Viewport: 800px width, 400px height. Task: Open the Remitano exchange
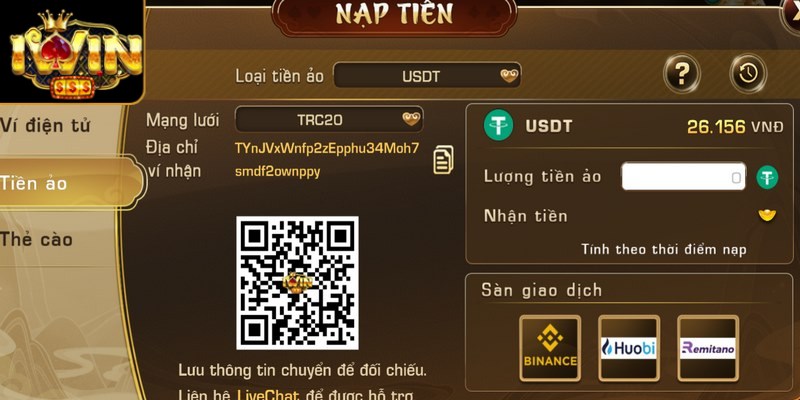coord(707,347)
